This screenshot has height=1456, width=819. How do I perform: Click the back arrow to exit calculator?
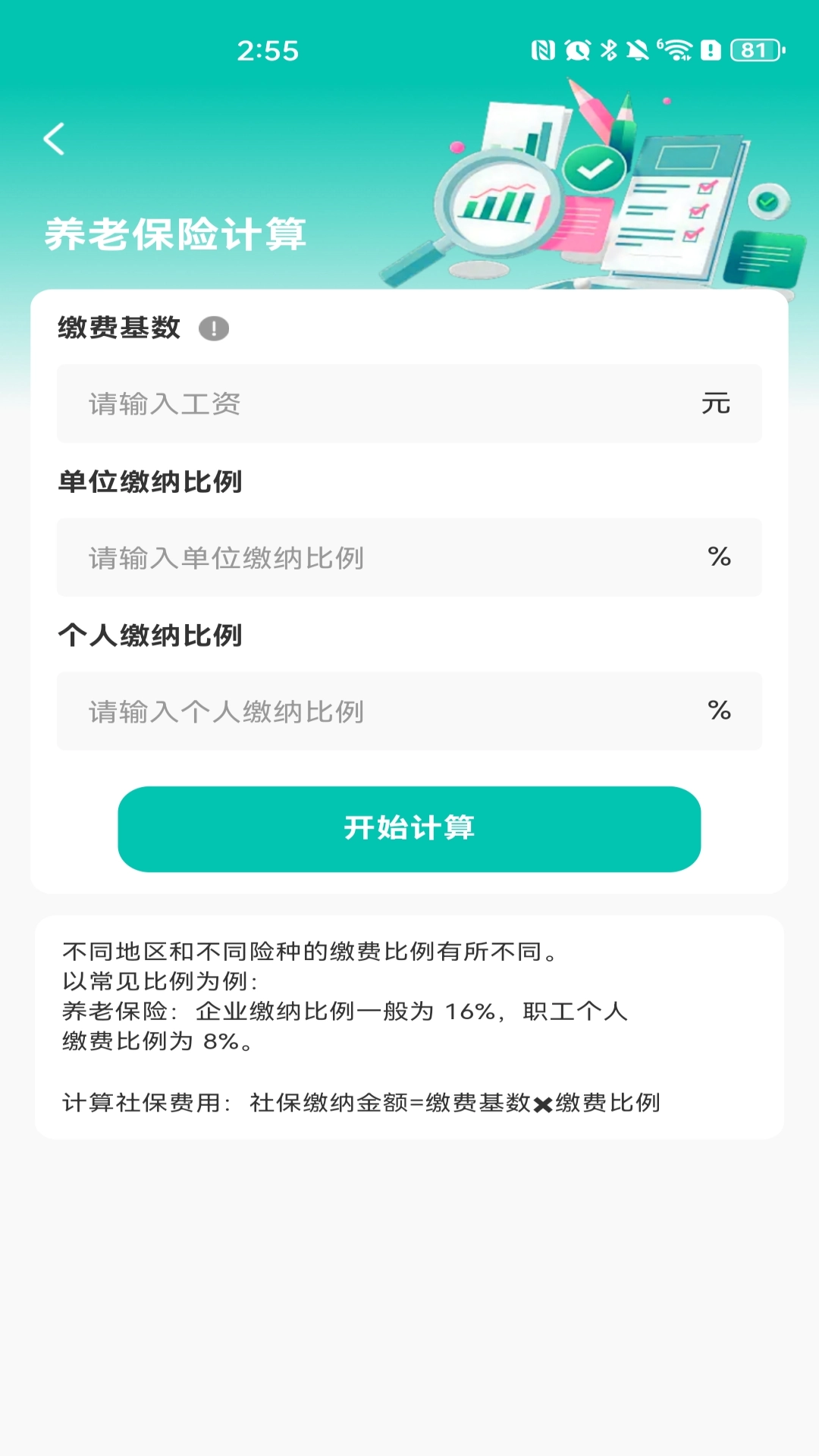53,139
